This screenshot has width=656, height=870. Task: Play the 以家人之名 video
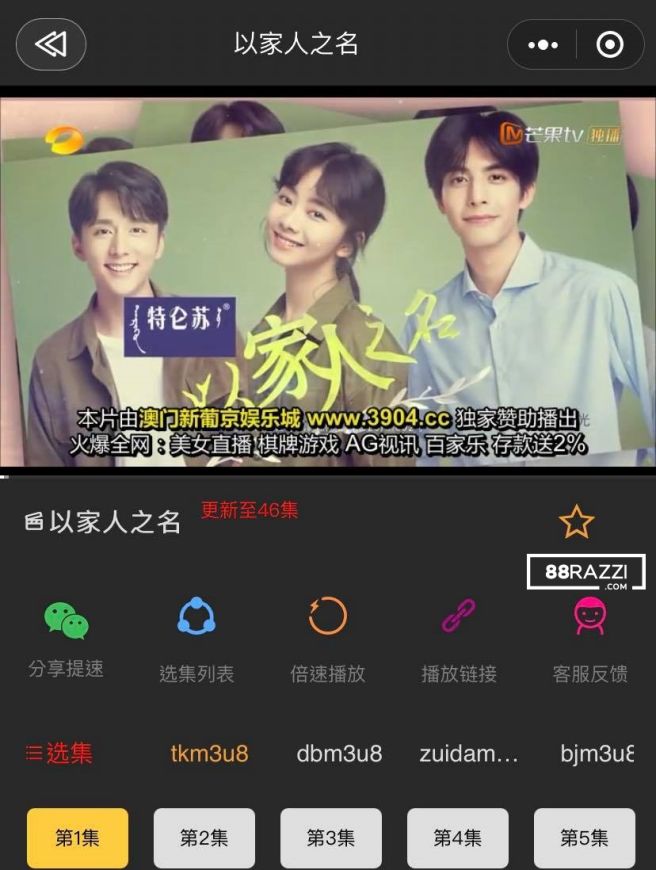coord(328,283)
